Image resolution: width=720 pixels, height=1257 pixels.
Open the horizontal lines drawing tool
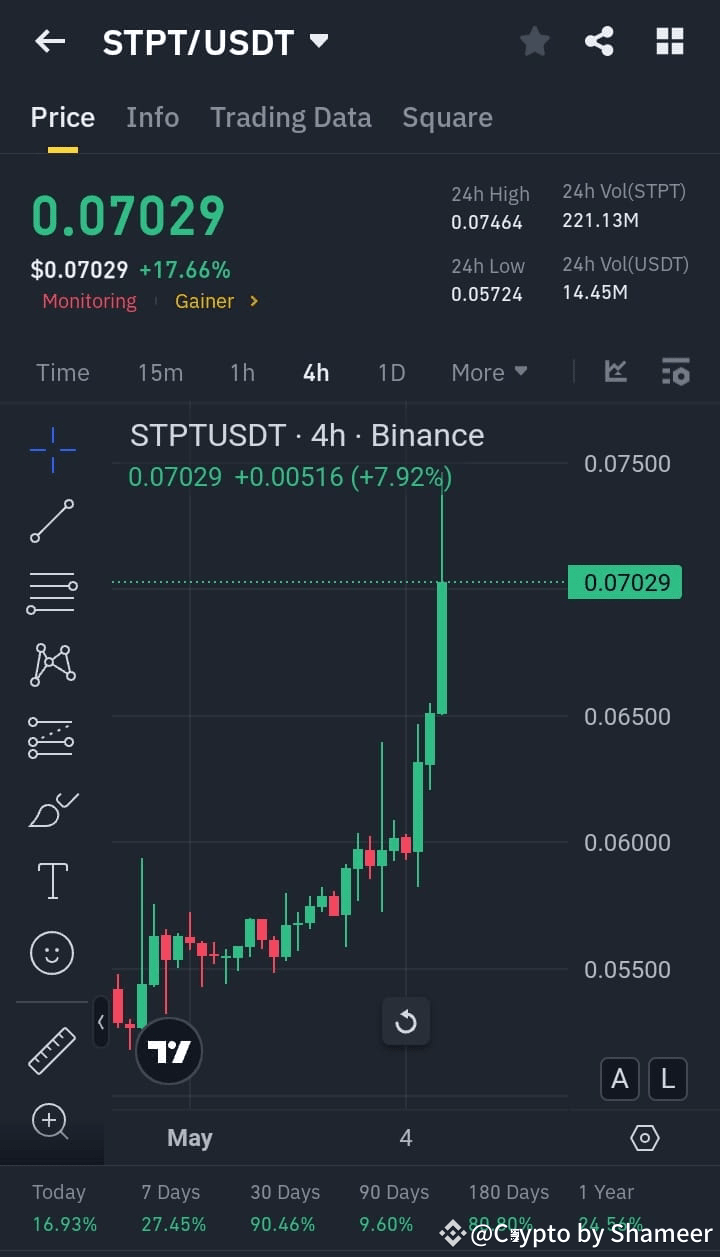coord(51,592)
